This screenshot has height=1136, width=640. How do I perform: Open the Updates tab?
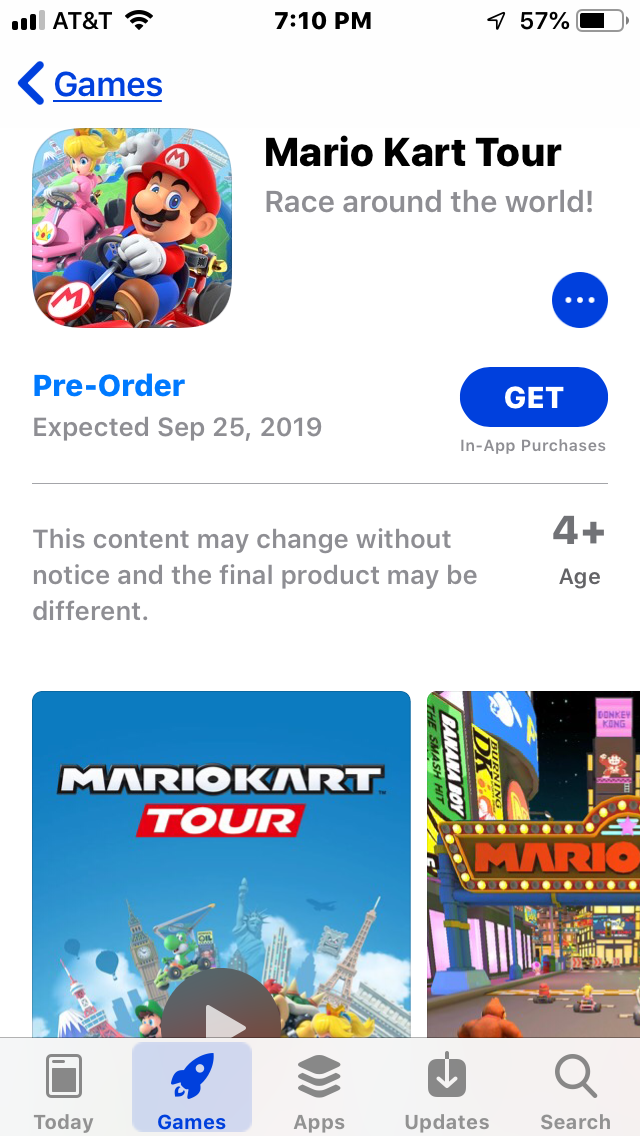click(x=446, y=1090)
